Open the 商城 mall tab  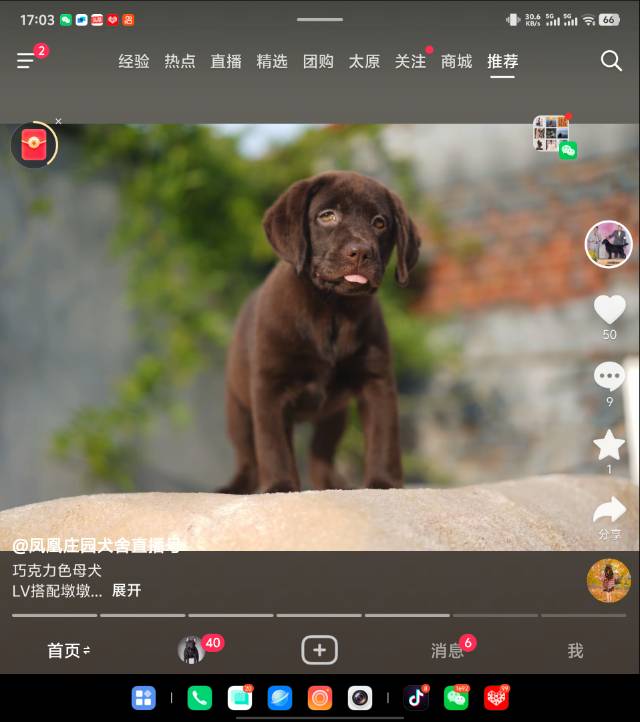[456, 61]
